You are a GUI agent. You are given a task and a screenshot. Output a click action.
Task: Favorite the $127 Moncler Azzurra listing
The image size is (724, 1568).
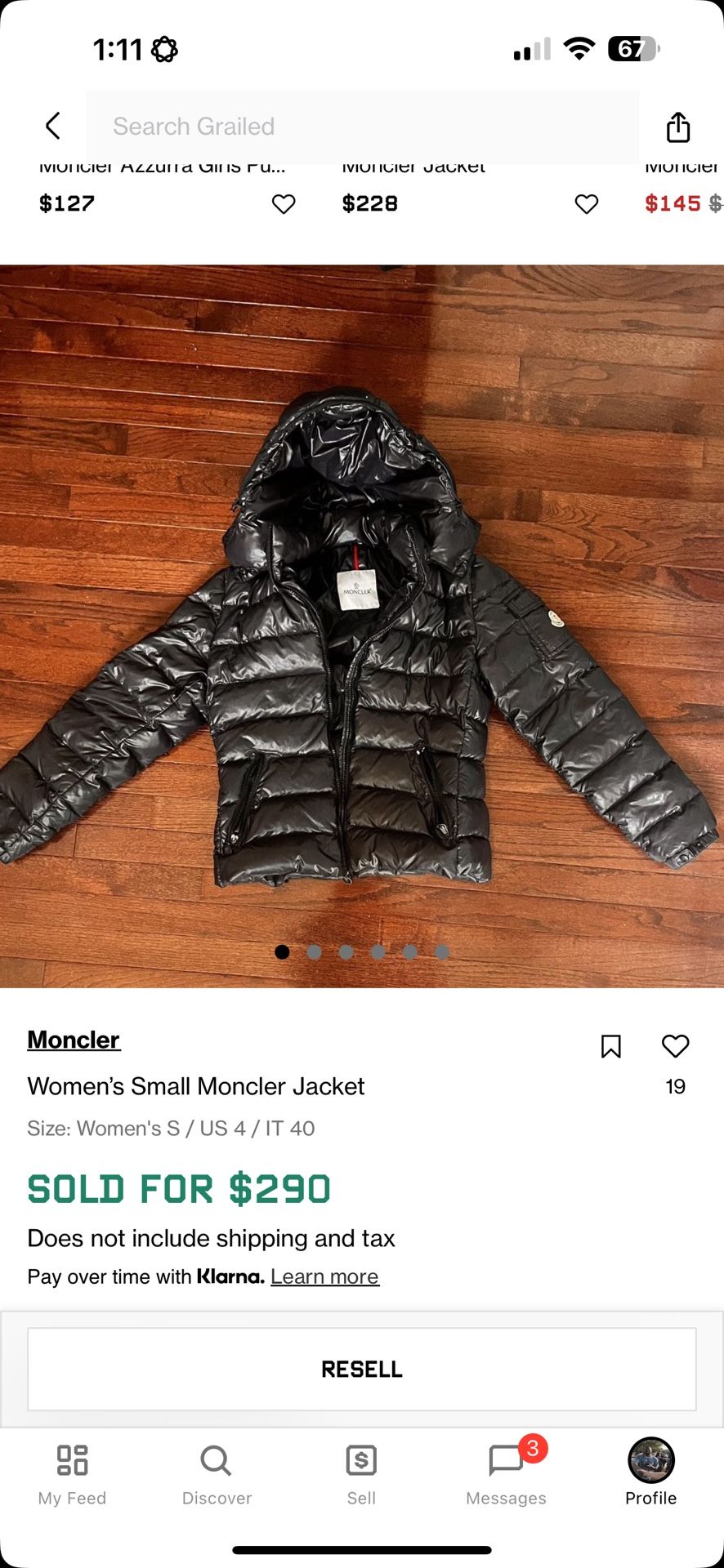click(x=283, y=203)
